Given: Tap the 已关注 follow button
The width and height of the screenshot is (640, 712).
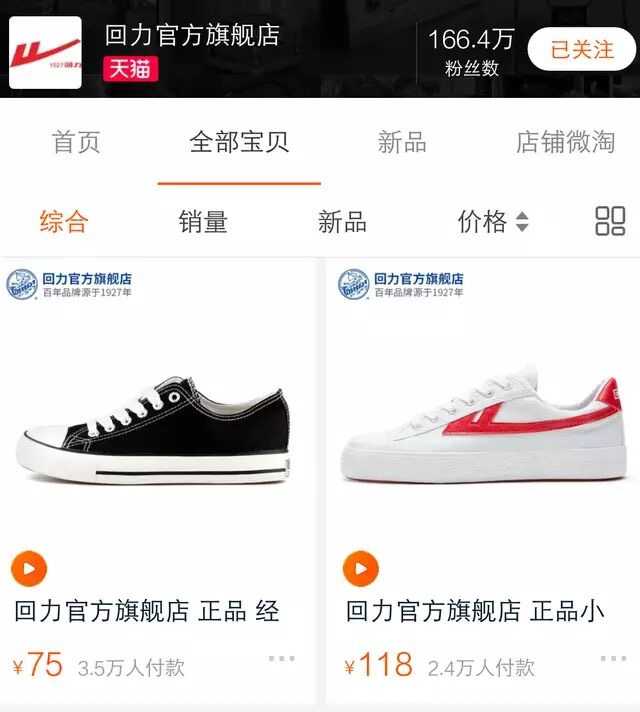Looking at the screenshot, I should [x=581, y=49].
